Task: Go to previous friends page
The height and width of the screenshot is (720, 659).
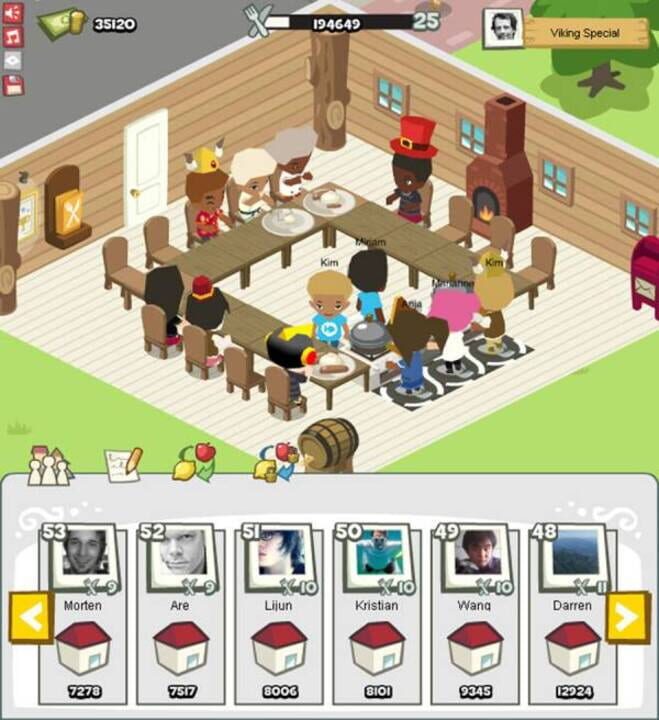Action: [31, 618]
